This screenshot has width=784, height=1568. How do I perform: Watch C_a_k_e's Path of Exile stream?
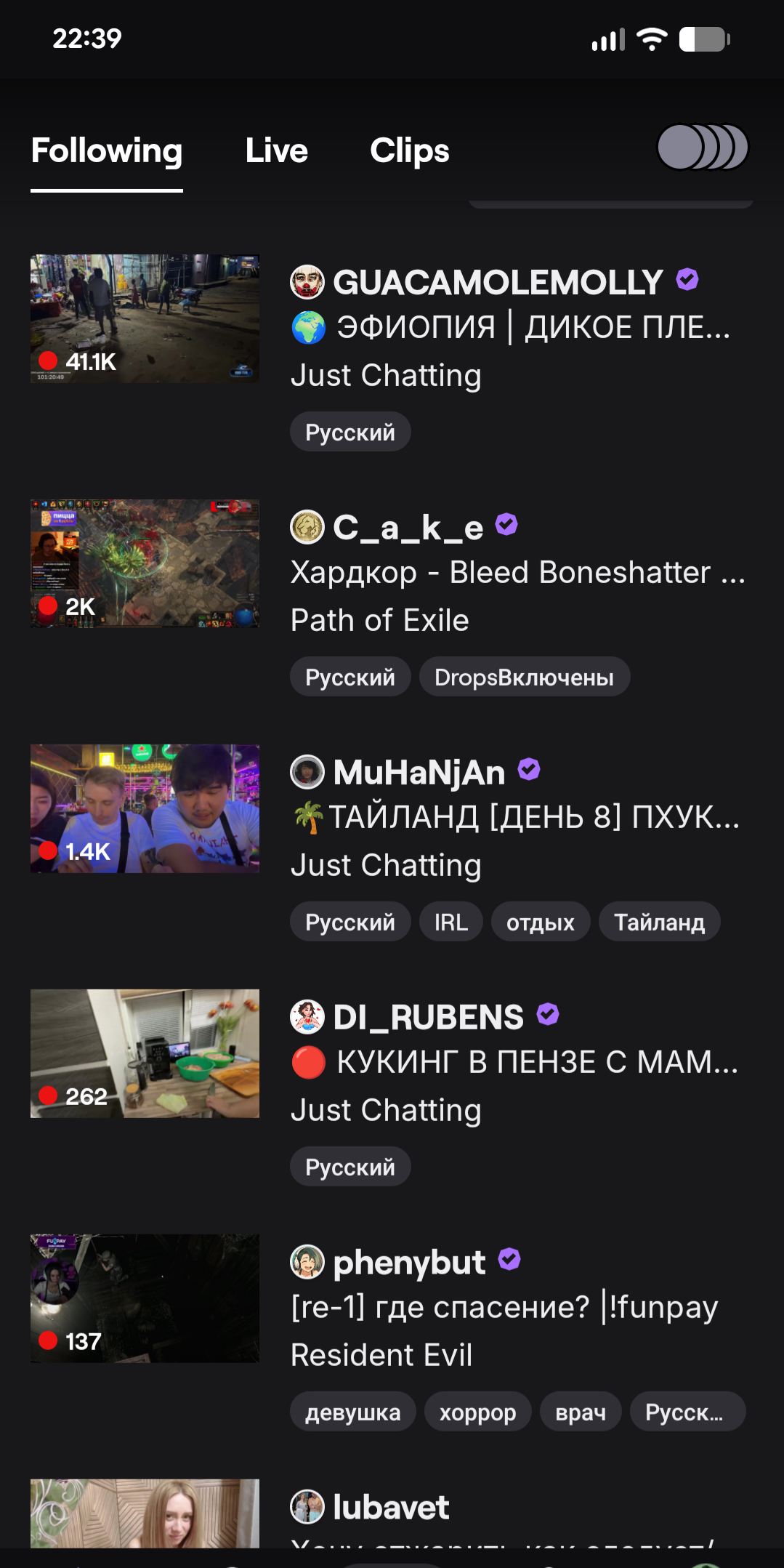145,563
